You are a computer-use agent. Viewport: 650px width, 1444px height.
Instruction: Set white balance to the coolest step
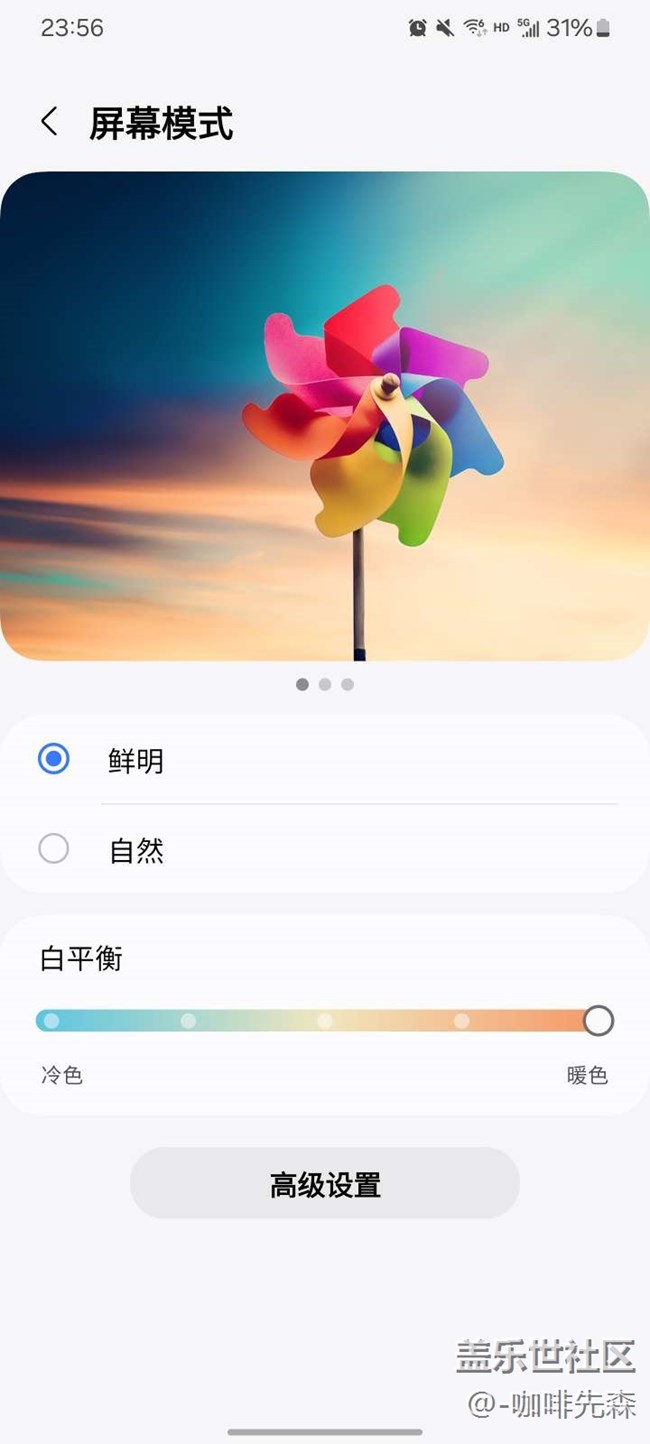[x=52, y=1021]
